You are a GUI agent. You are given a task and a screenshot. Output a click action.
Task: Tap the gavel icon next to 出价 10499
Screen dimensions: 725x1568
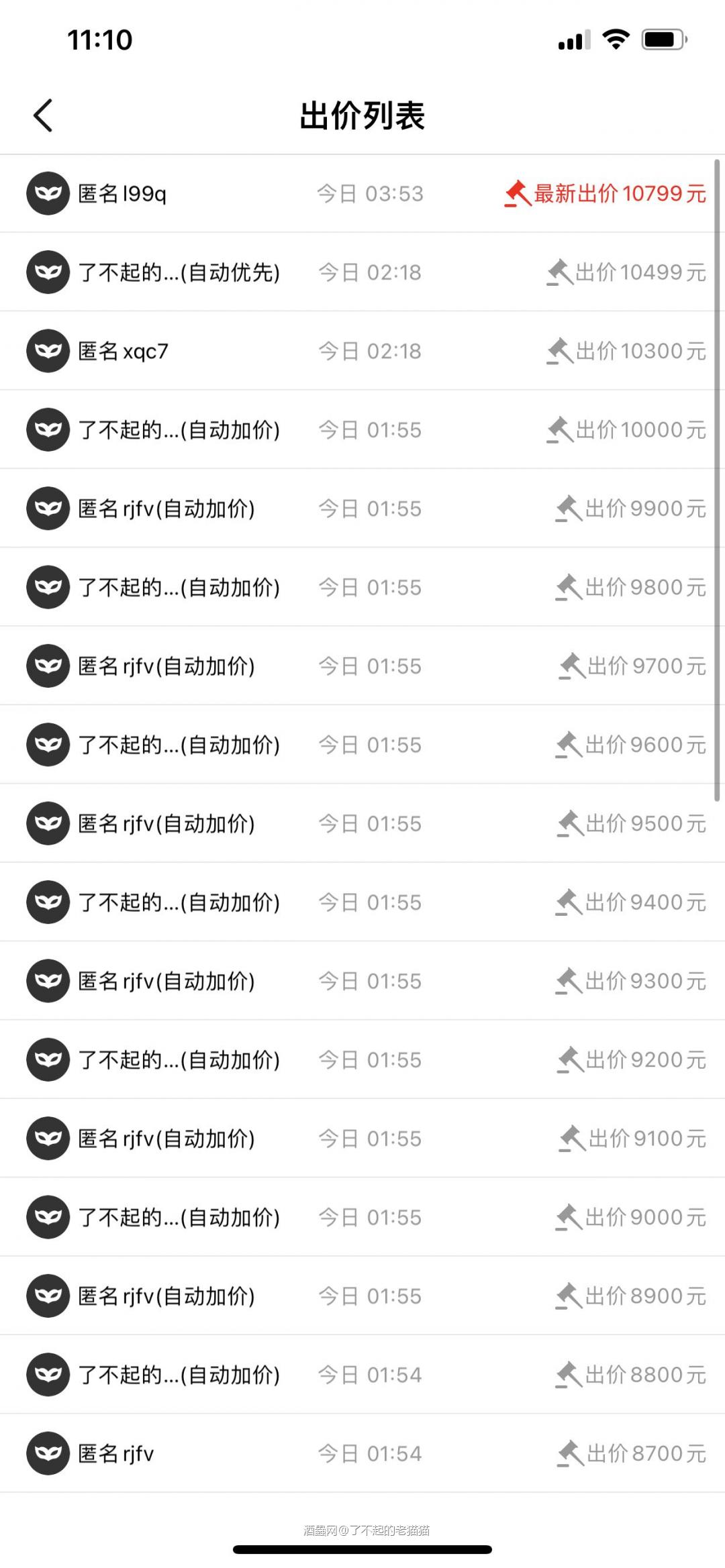[559, 272]
